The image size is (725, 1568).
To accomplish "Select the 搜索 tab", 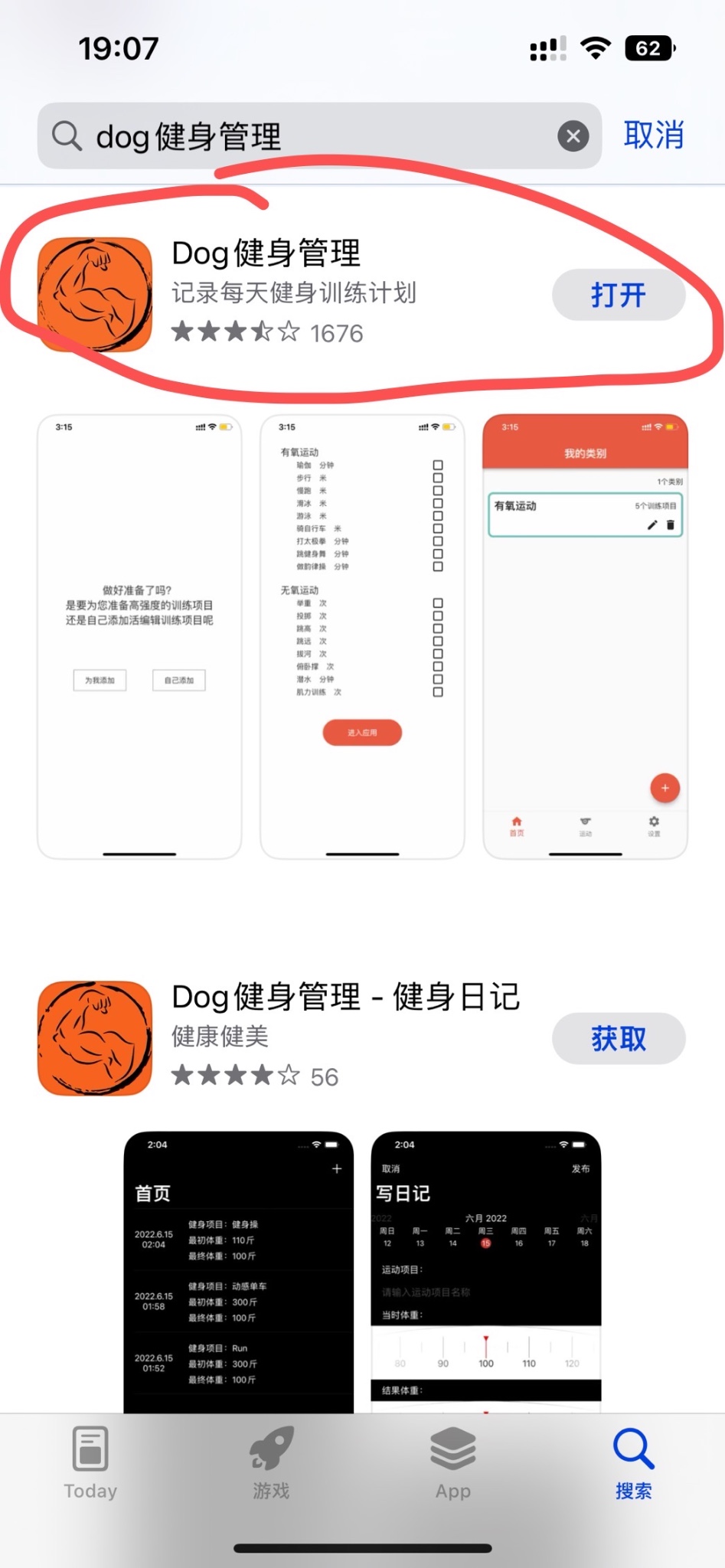I will click(633, 1463).
